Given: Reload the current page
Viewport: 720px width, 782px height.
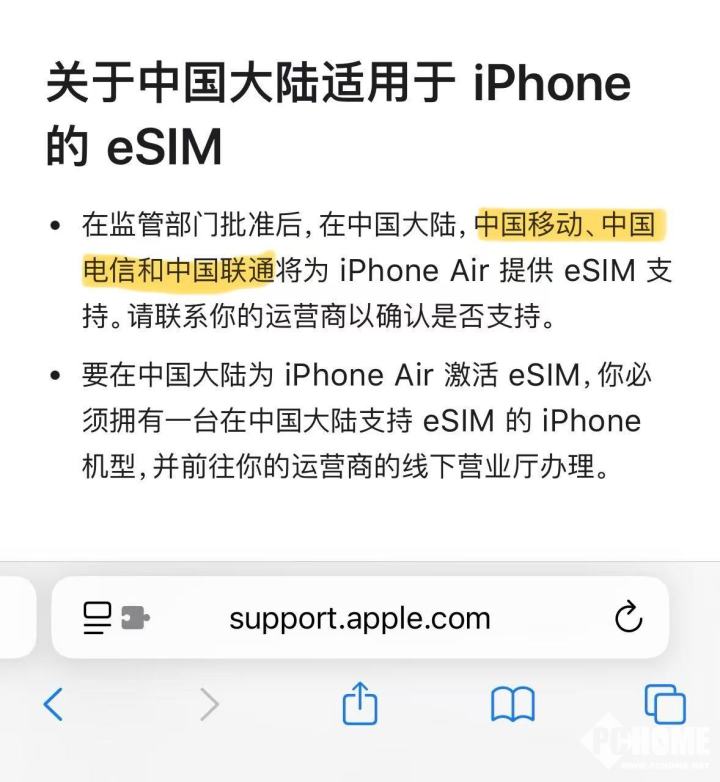Looking at the screenshot, I should pos(628,618).
